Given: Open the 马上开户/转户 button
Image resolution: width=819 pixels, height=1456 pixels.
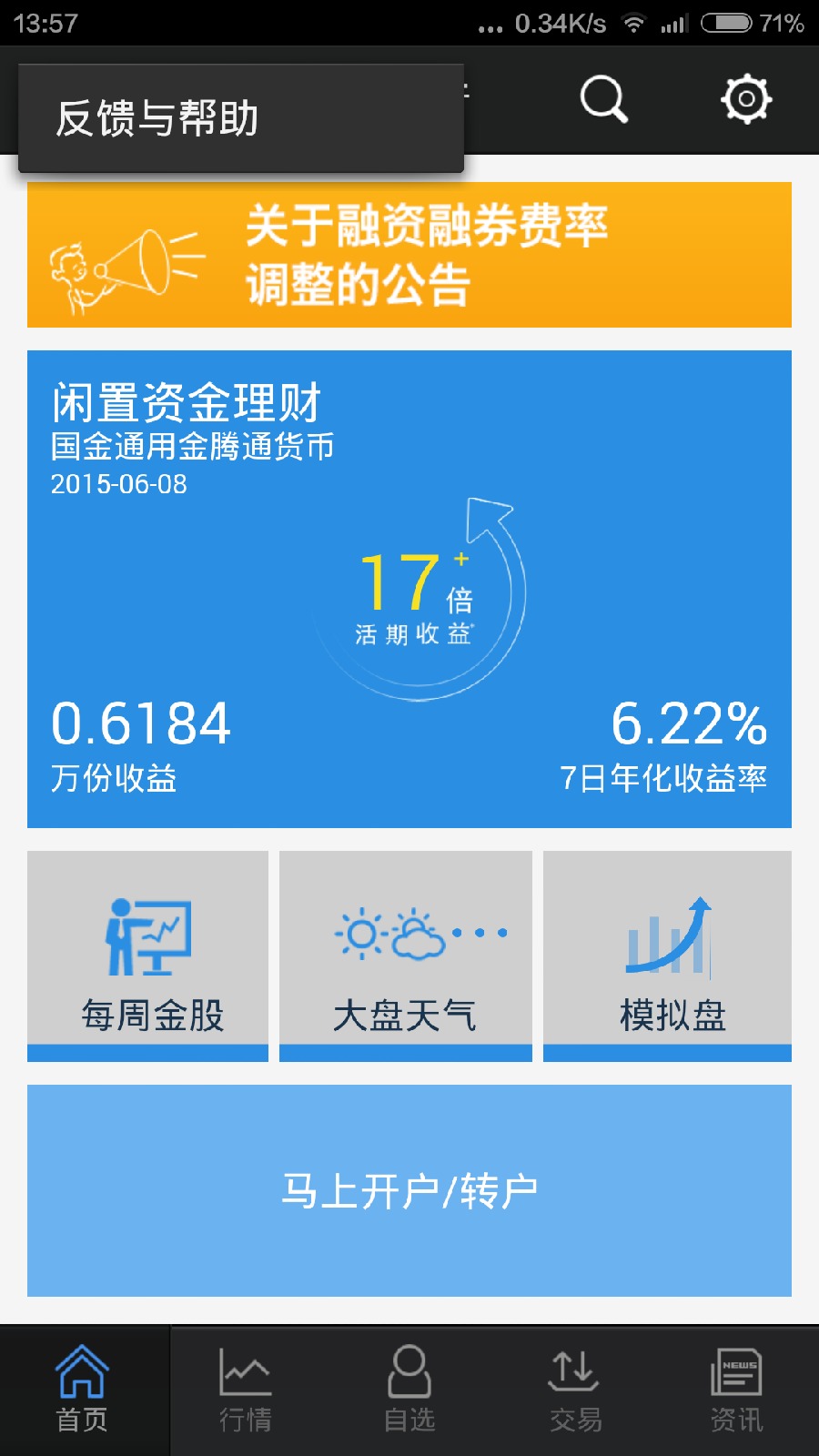Looking at the screenshot, I should [x=409, y=1188].
